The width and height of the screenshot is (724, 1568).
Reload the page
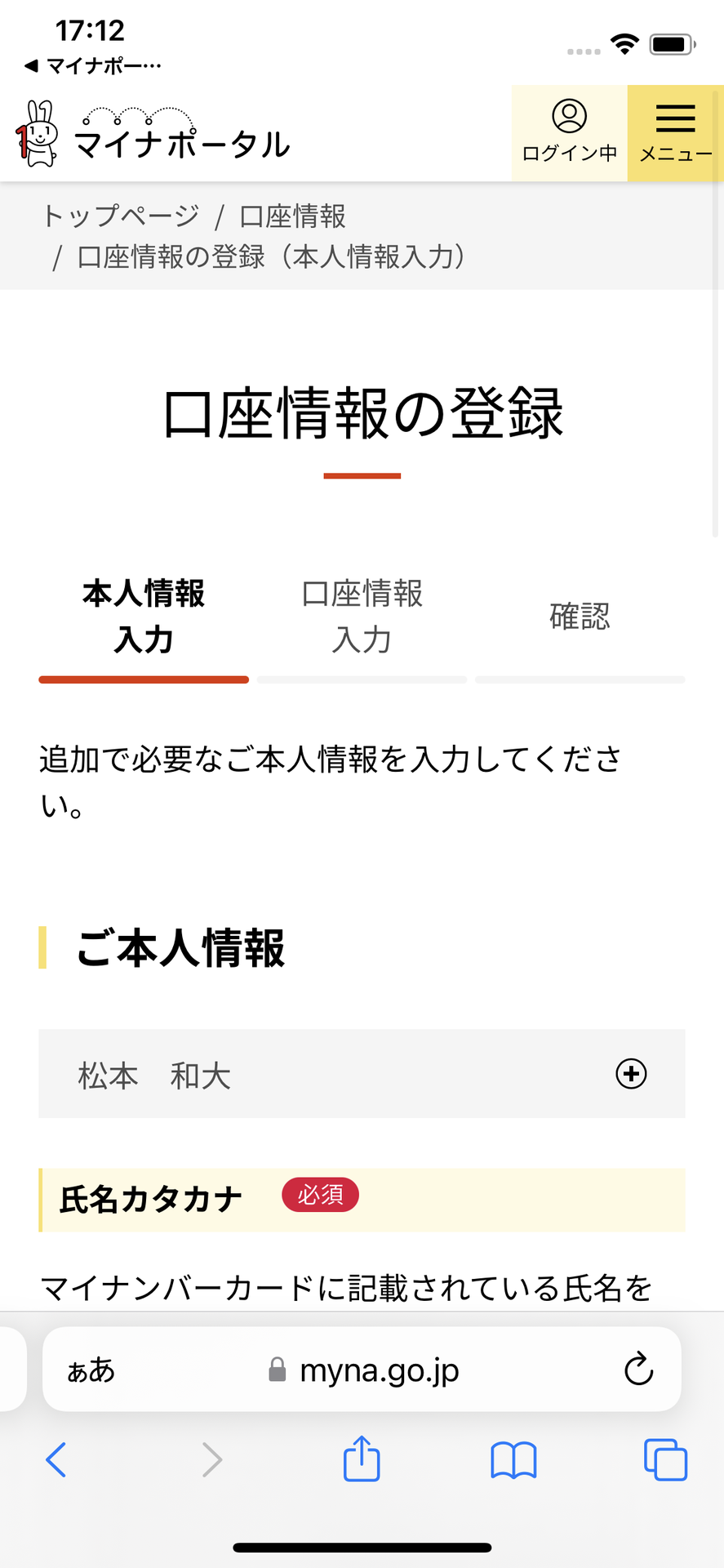[x=638, y=1370]
